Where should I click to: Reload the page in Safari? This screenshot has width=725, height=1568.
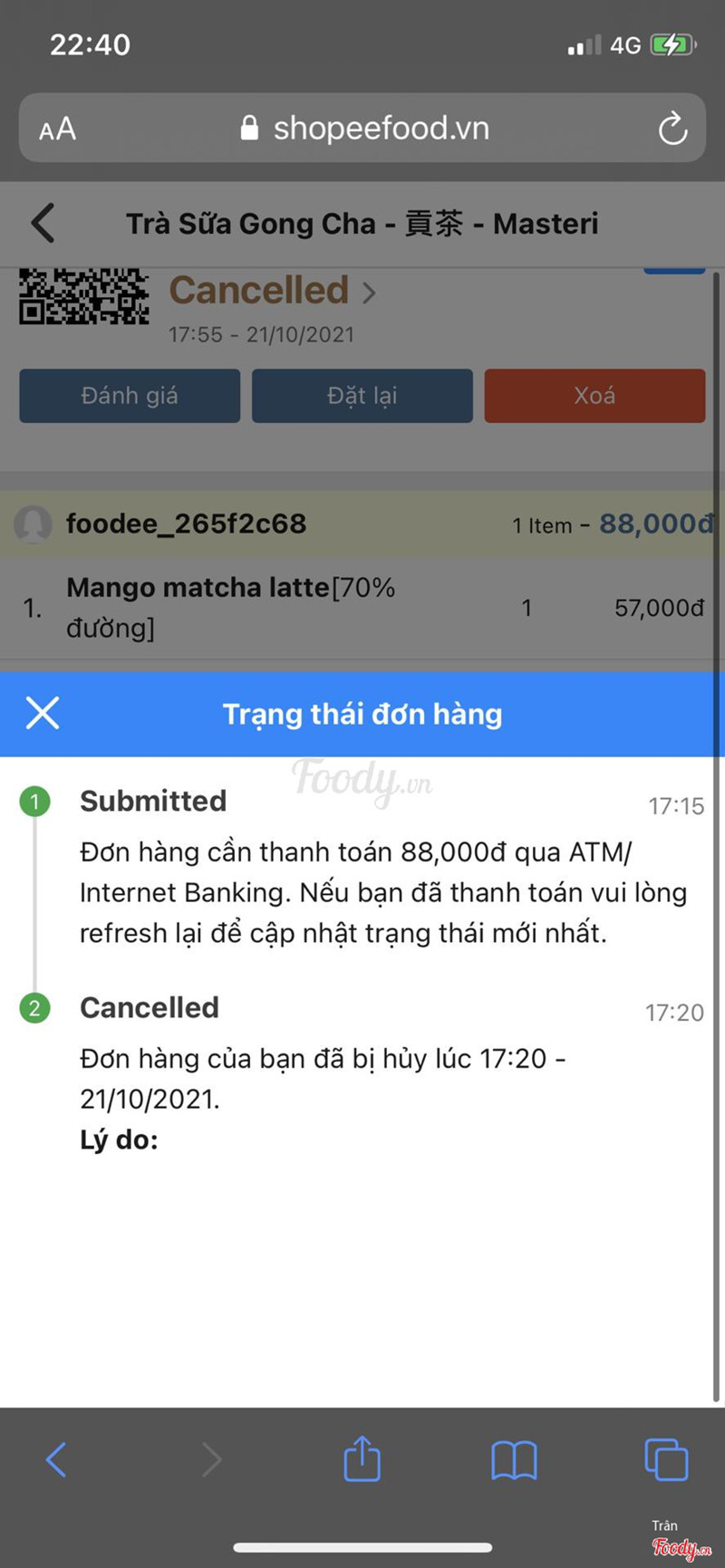672,129
